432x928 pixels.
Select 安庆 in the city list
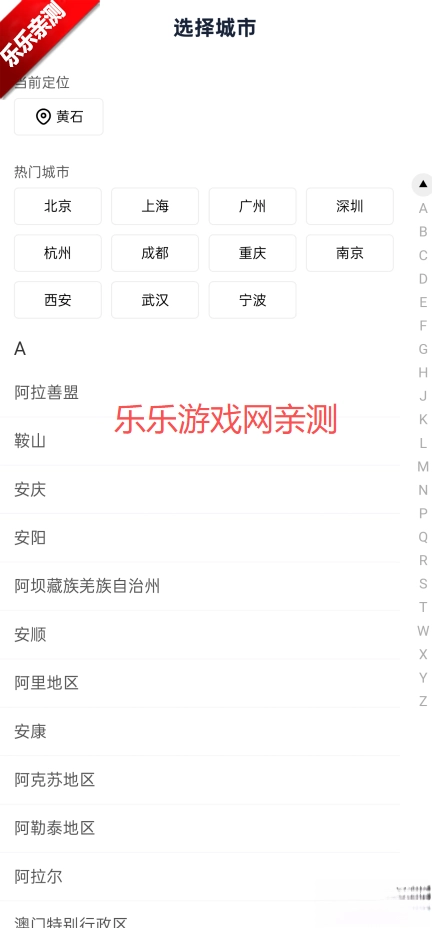click(x=200, y=489)
